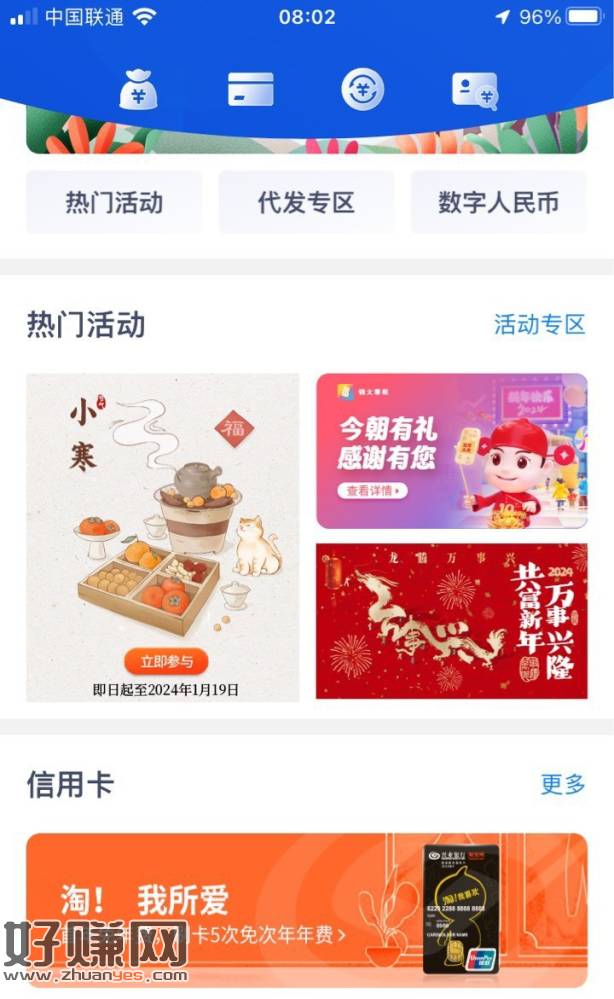View the 今朝有礼 感谢有您 banner
This screenshot has height=999, width=614.
(452, 450)
